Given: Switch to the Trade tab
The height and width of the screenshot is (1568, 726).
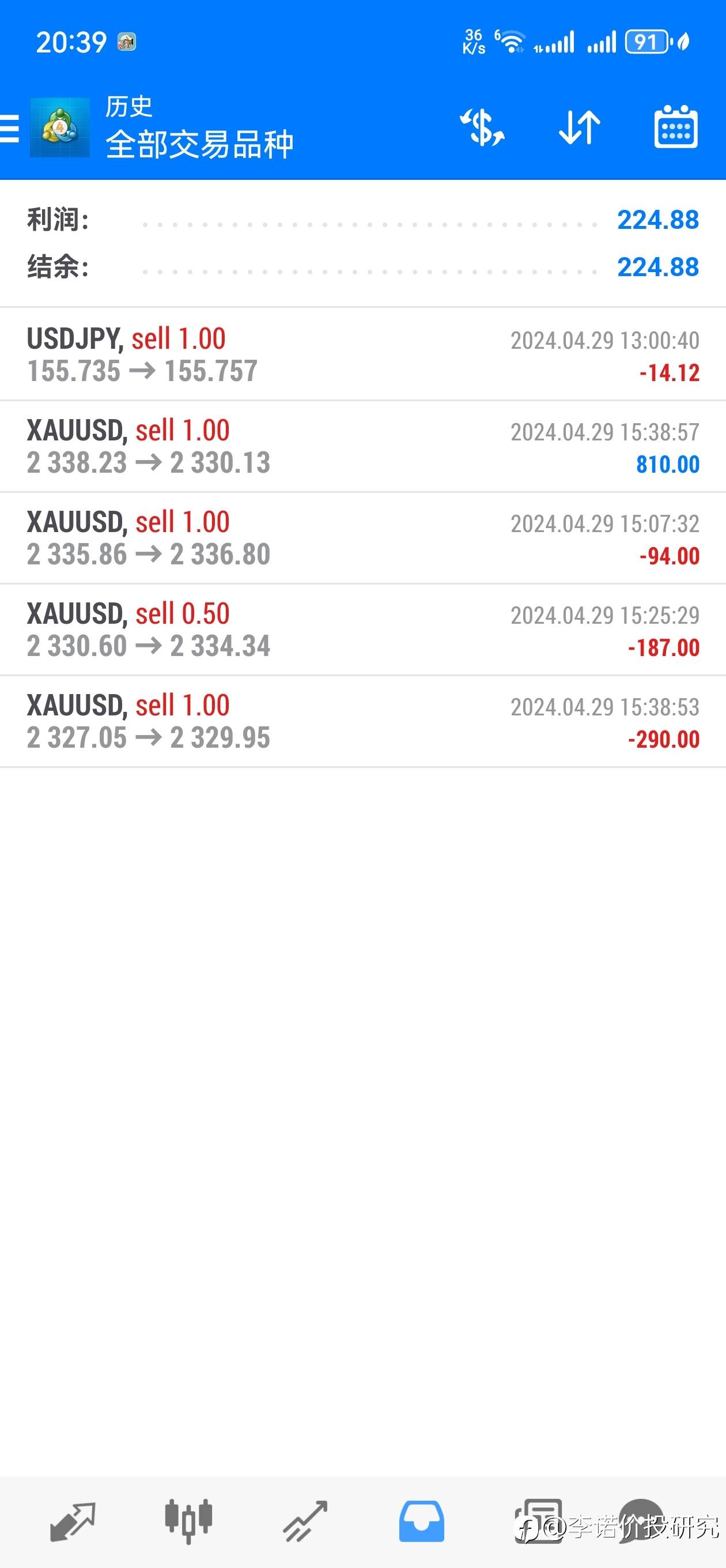Looking at the screenshot, I should [x=305, y=1521].
